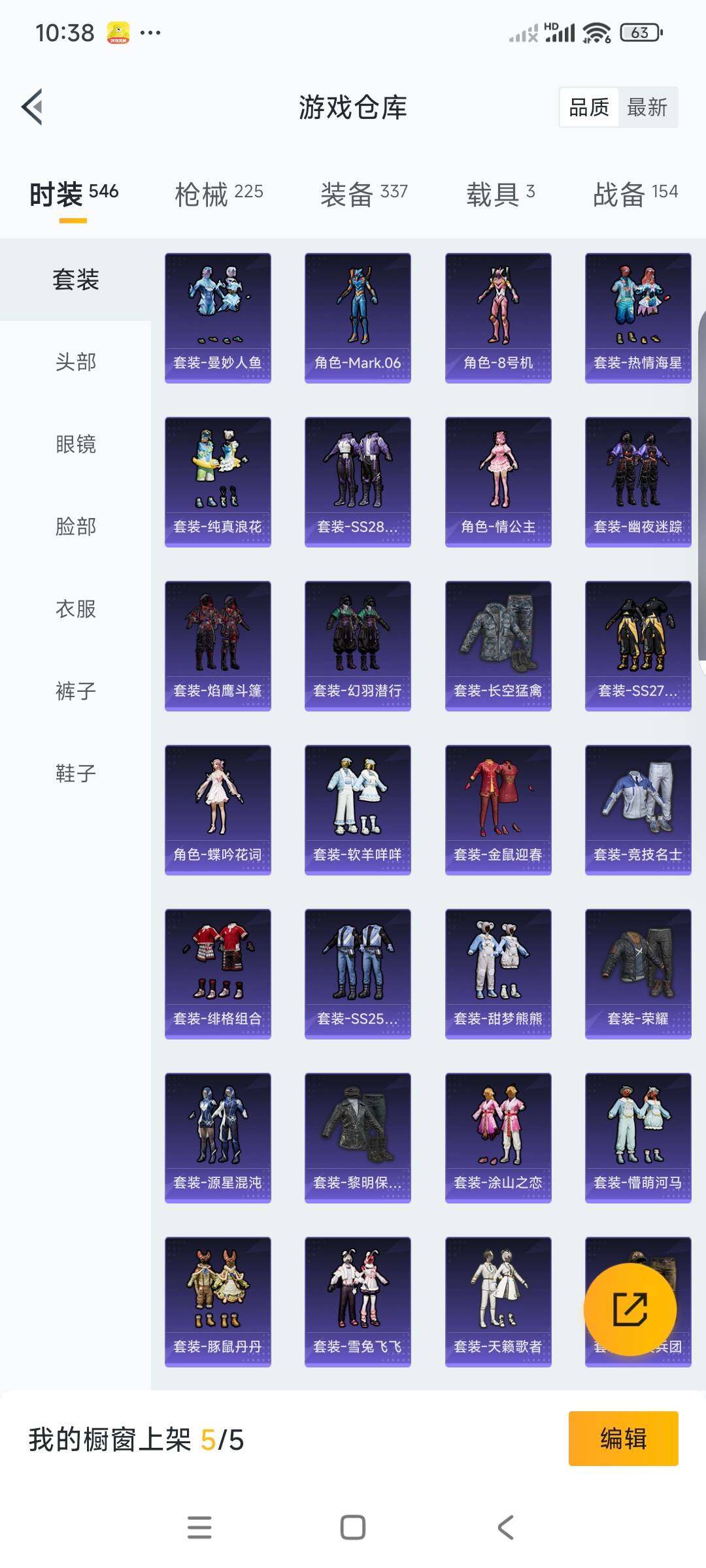The image size is (706, 1568).
Task: Select the 眼镜 category in the sidebar
Action: 76,444
